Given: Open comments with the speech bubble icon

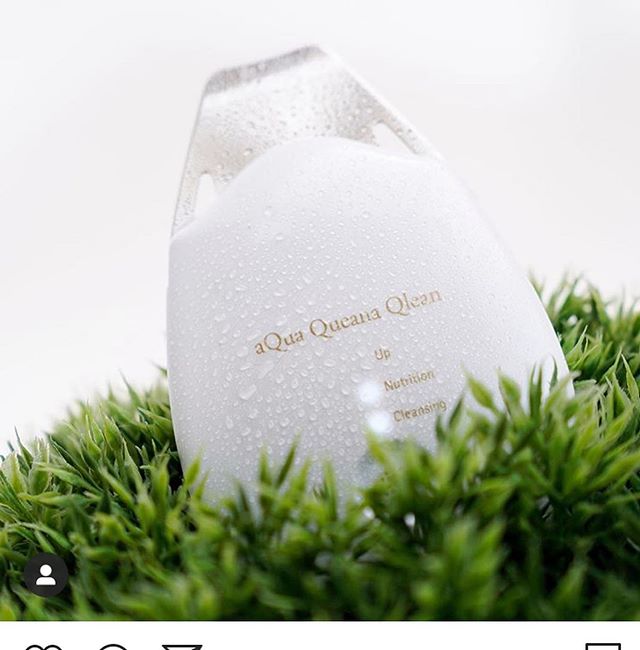Looking at the screenshot, I should [x=113, y=647].
